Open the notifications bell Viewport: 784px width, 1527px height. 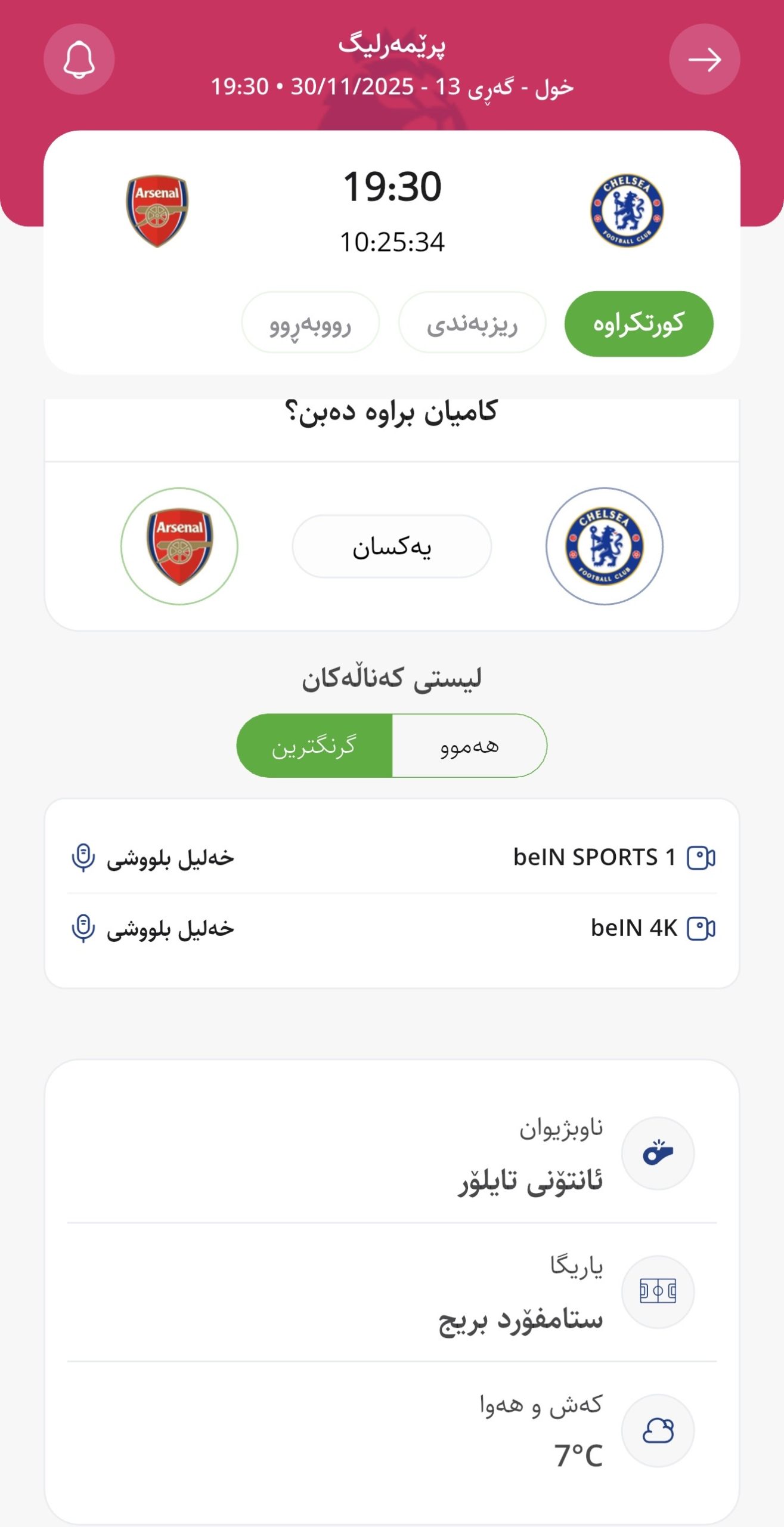pyautogui.click(x=79, y=60)
